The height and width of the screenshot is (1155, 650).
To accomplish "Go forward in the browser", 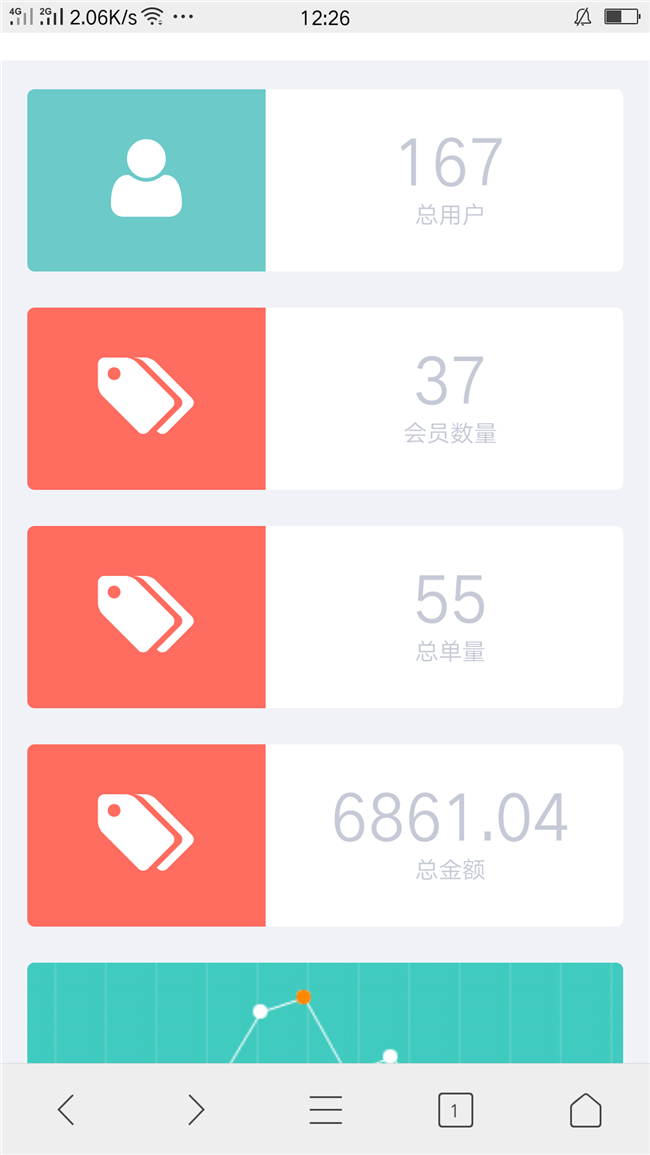I will pos(196,1109).
